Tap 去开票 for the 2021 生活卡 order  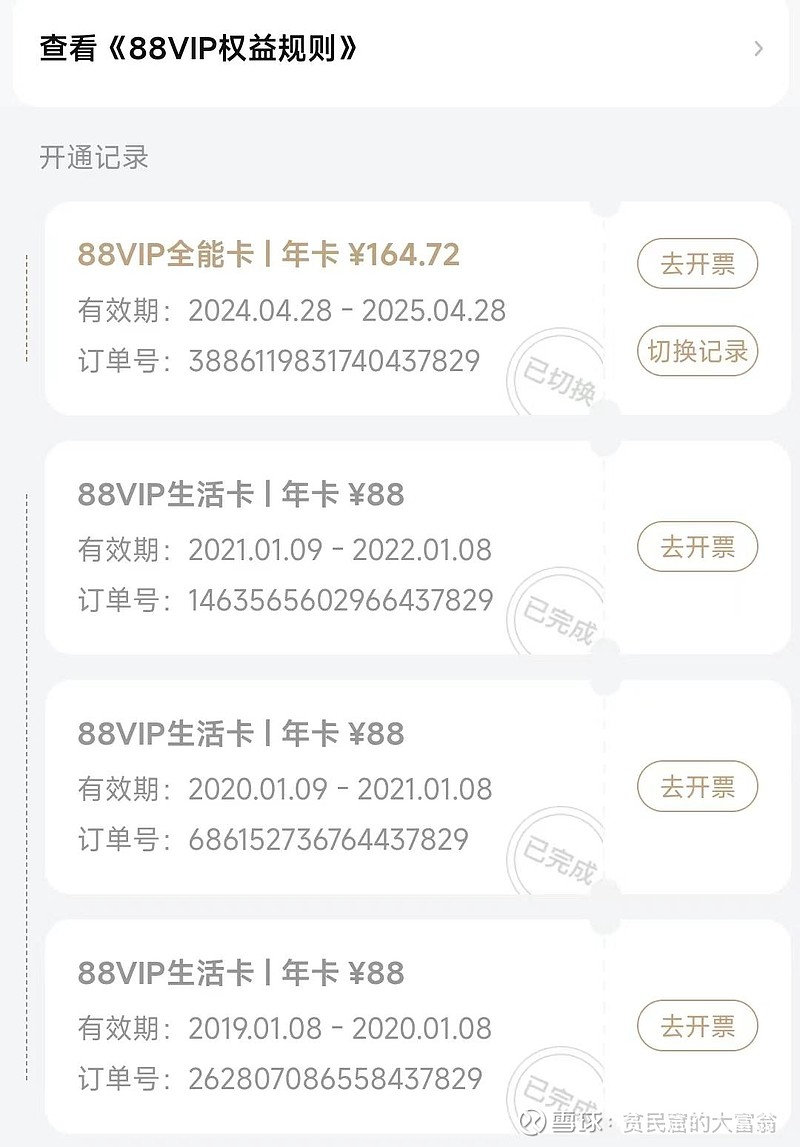click(x=697, y=547)
